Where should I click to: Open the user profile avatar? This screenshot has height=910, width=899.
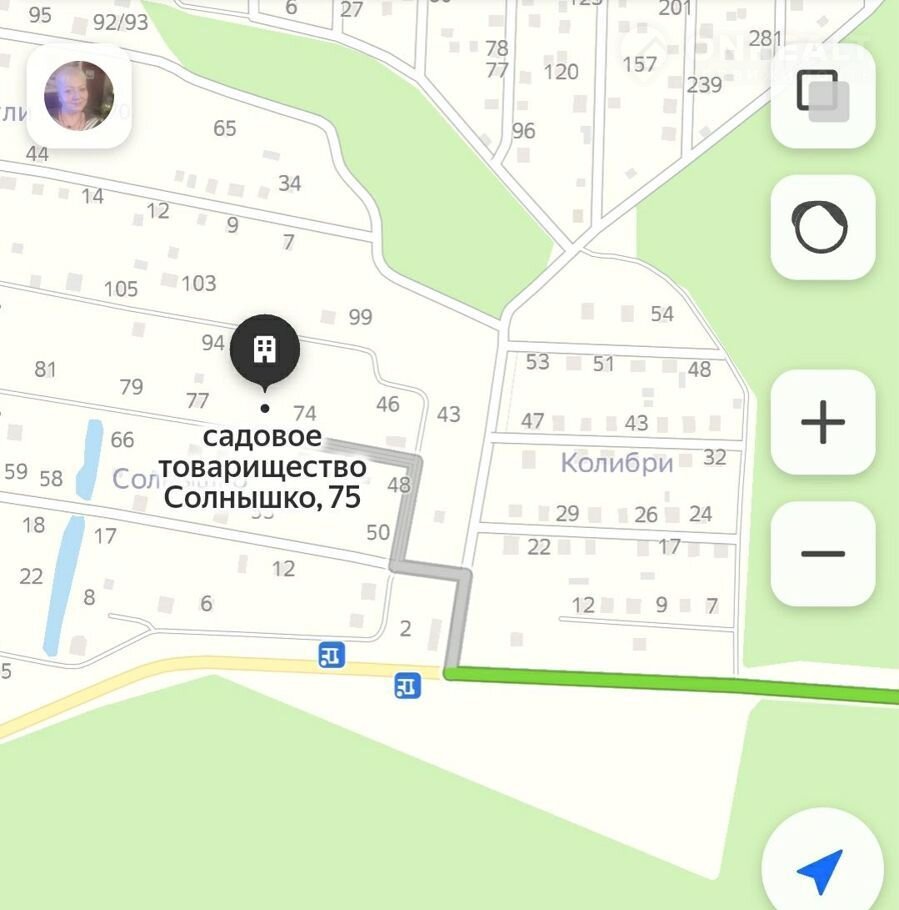(78, 96)
